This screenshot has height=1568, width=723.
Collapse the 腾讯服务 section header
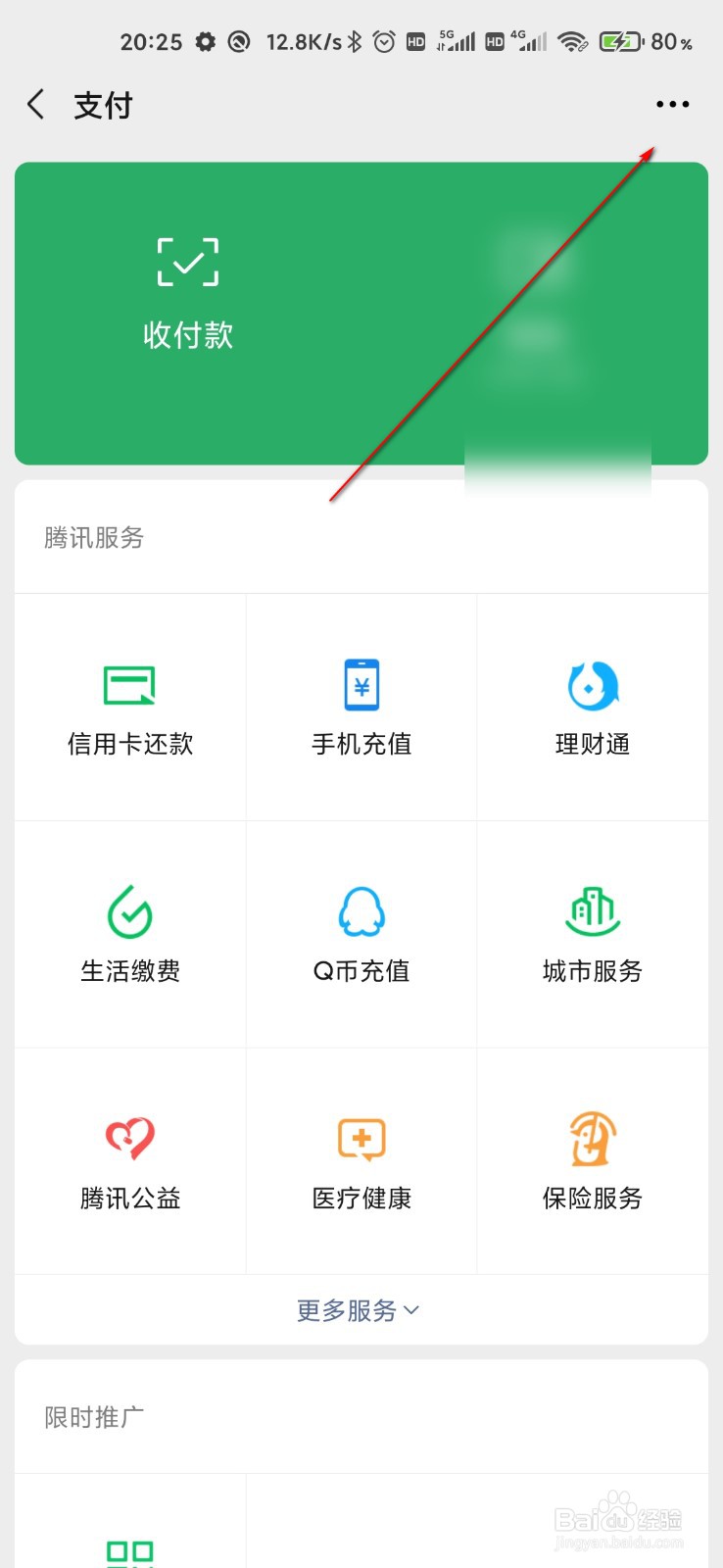93,538
